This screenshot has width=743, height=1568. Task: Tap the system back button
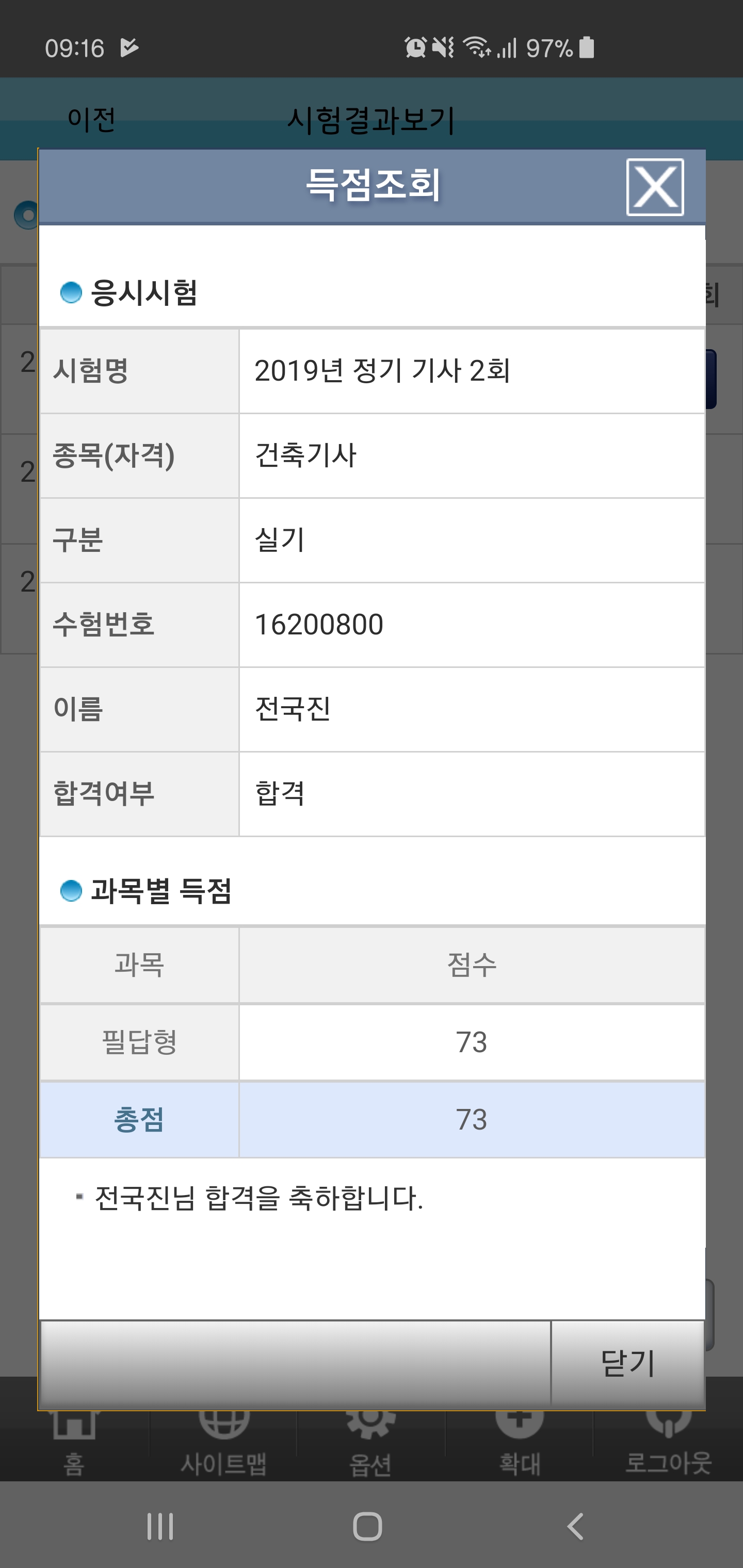[575, 1527]
